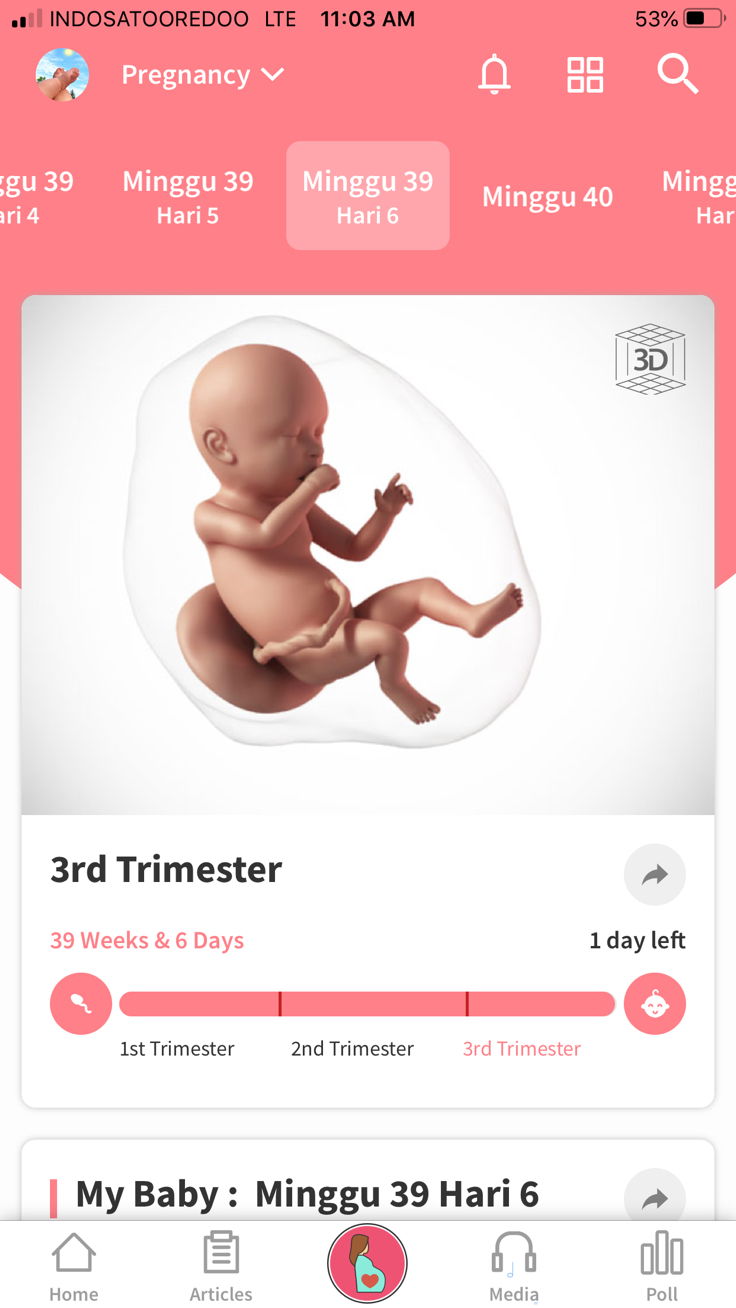Expand the Pregnancy dropdown

pos(202,75)
